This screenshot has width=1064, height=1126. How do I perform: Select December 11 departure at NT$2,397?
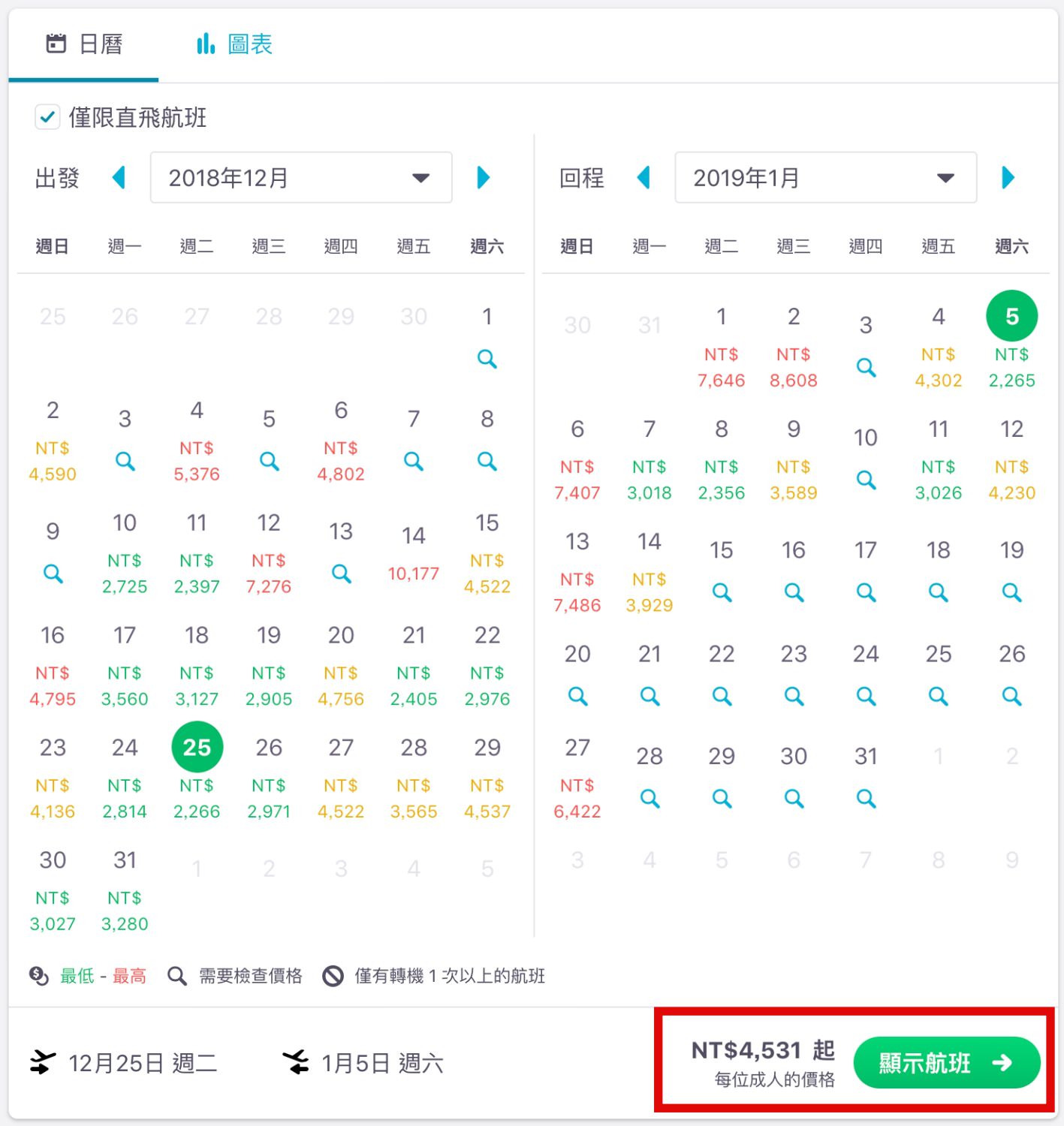[197, 554]
